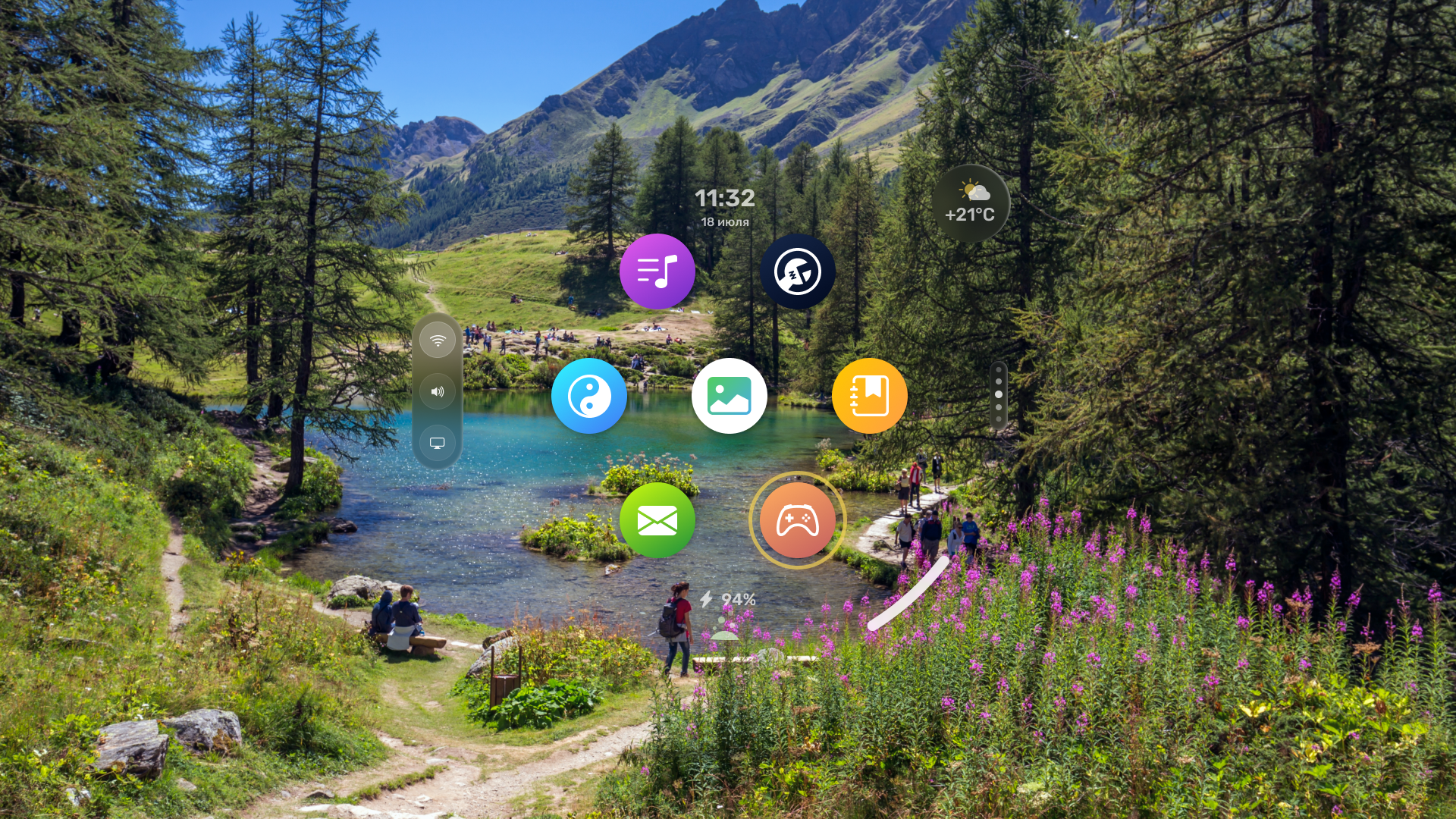Open the volume control
The width and height of the screenshot is (1456, 819).
[x=438, y=391]
